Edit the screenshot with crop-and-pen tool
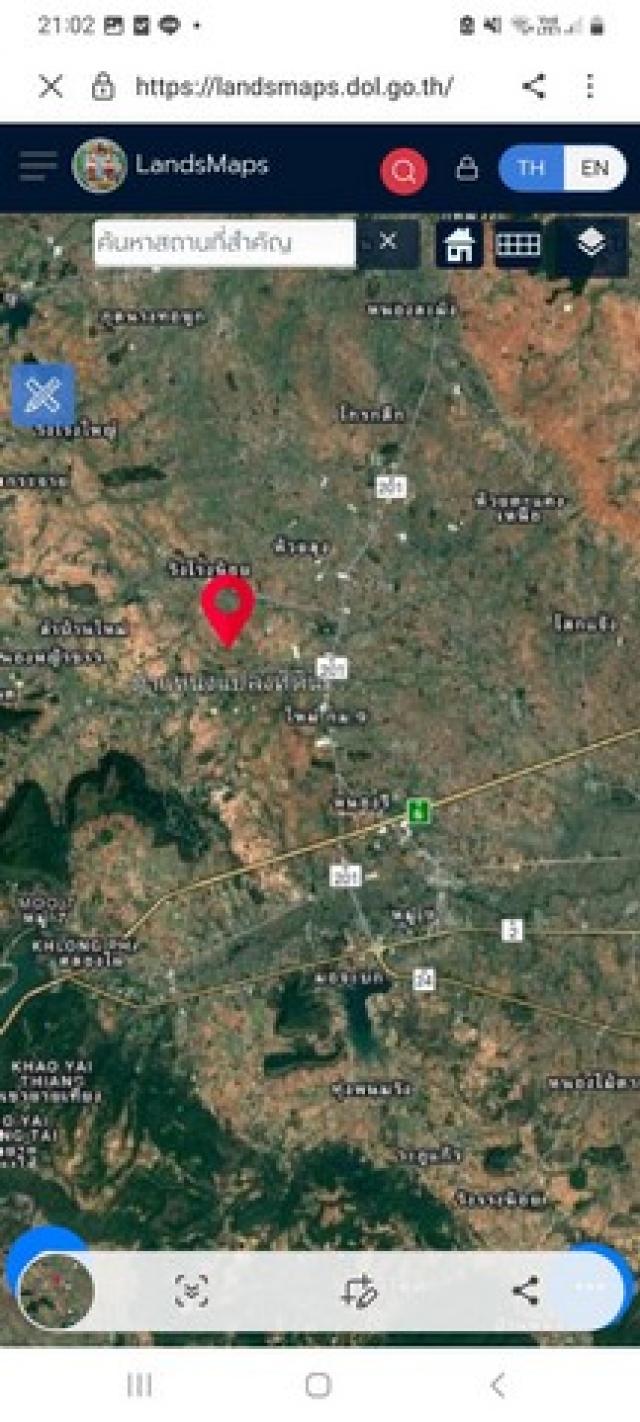Viewport: 640px width, 1422px height. [x=359, y=1291]
